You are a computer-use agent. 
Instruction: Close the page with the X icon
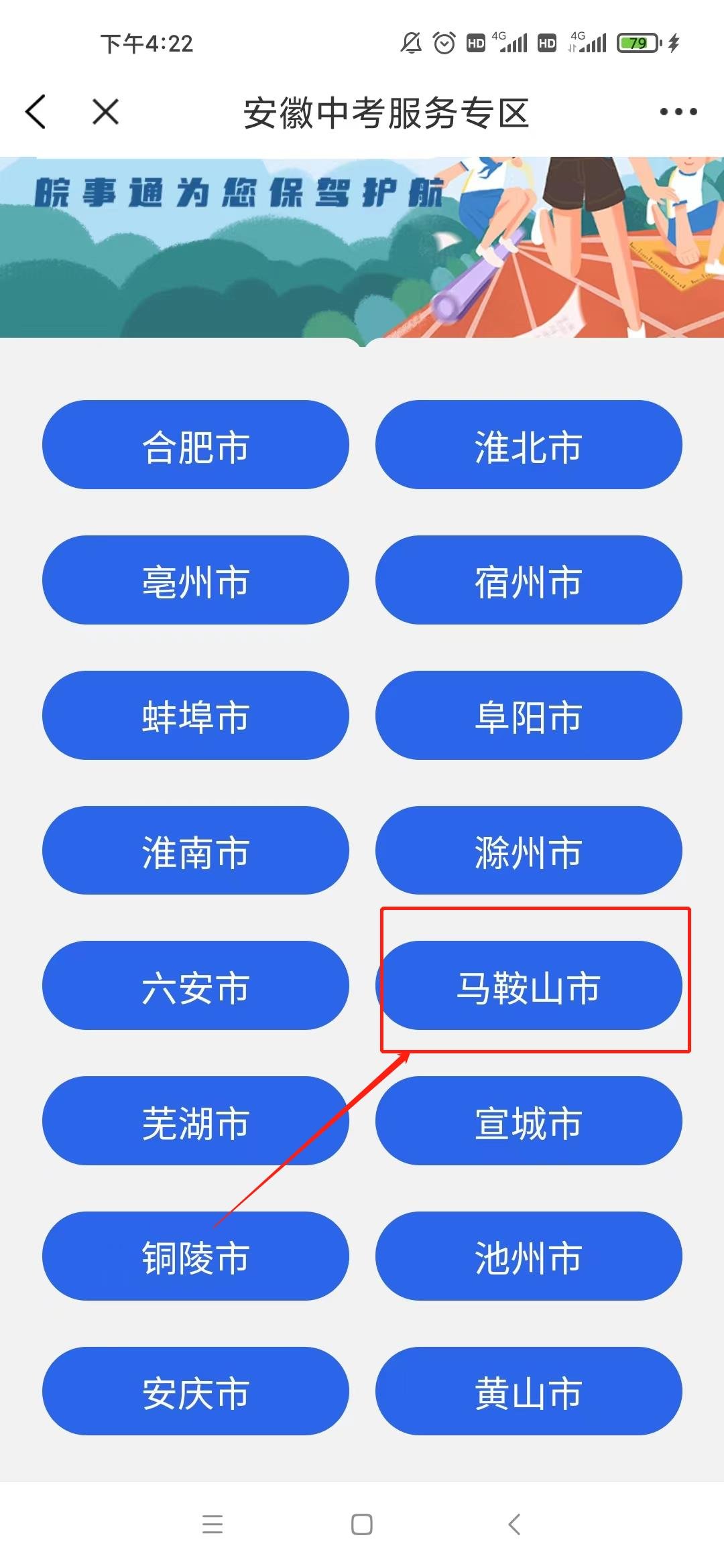click(x=105, y=111)
